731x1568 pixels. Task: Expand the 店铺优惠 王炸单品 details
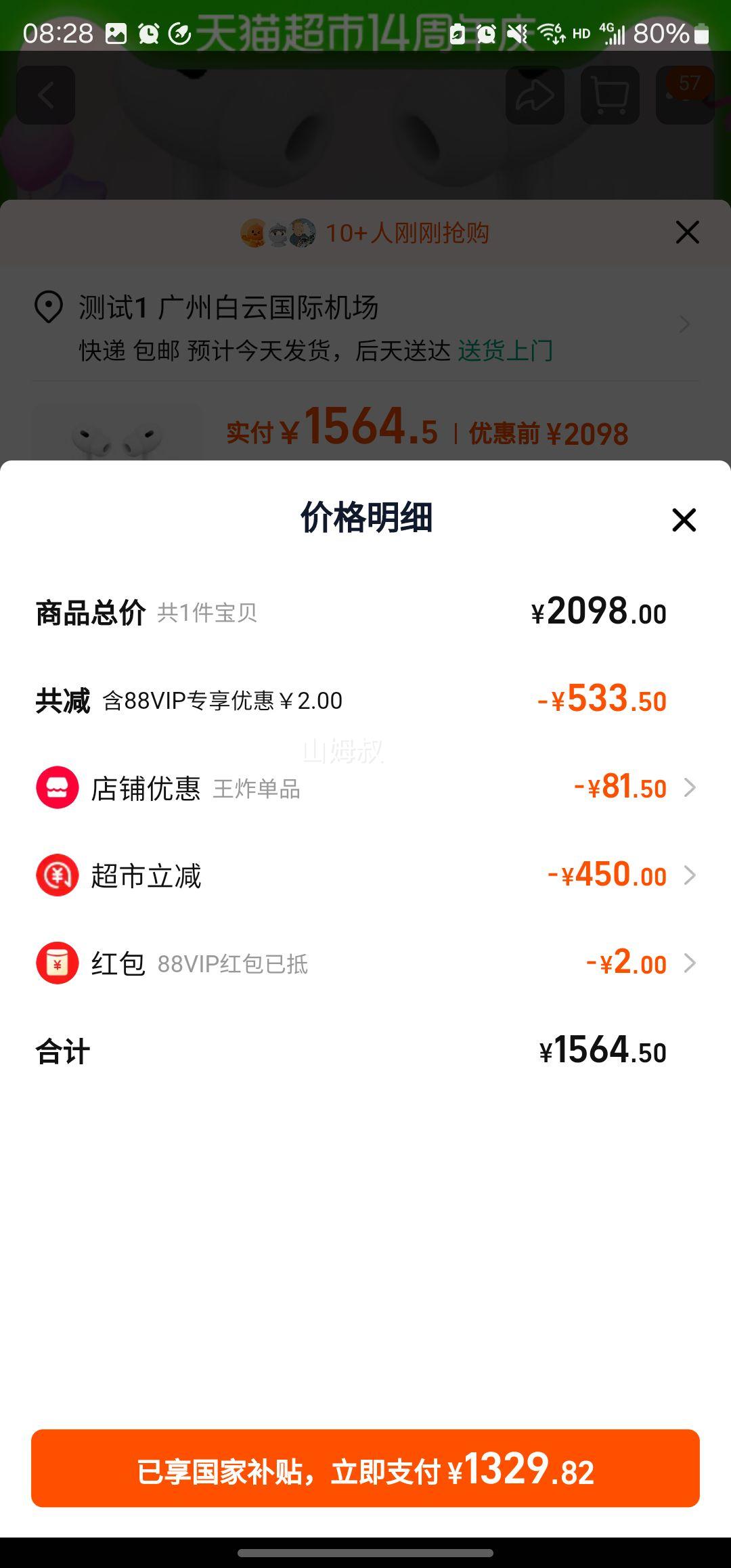[x=690, y=787]
